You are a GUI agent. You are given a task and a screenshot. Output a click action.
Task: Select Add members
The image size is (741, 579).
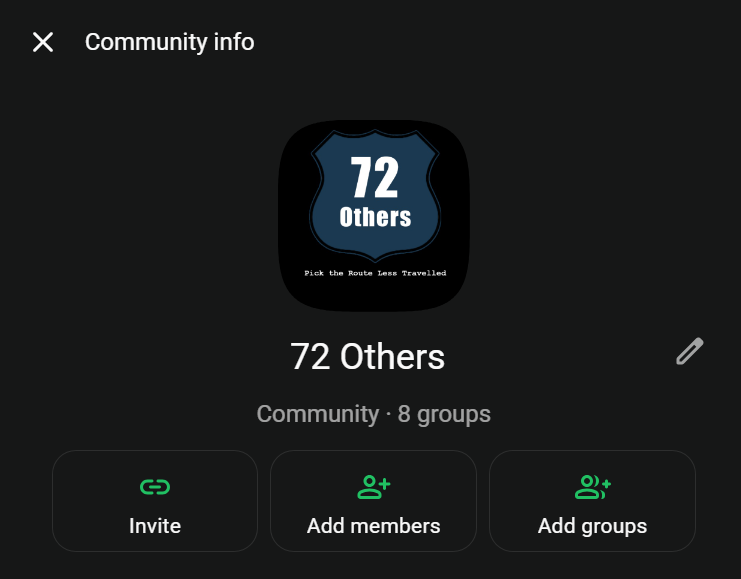tap(373, 501)
